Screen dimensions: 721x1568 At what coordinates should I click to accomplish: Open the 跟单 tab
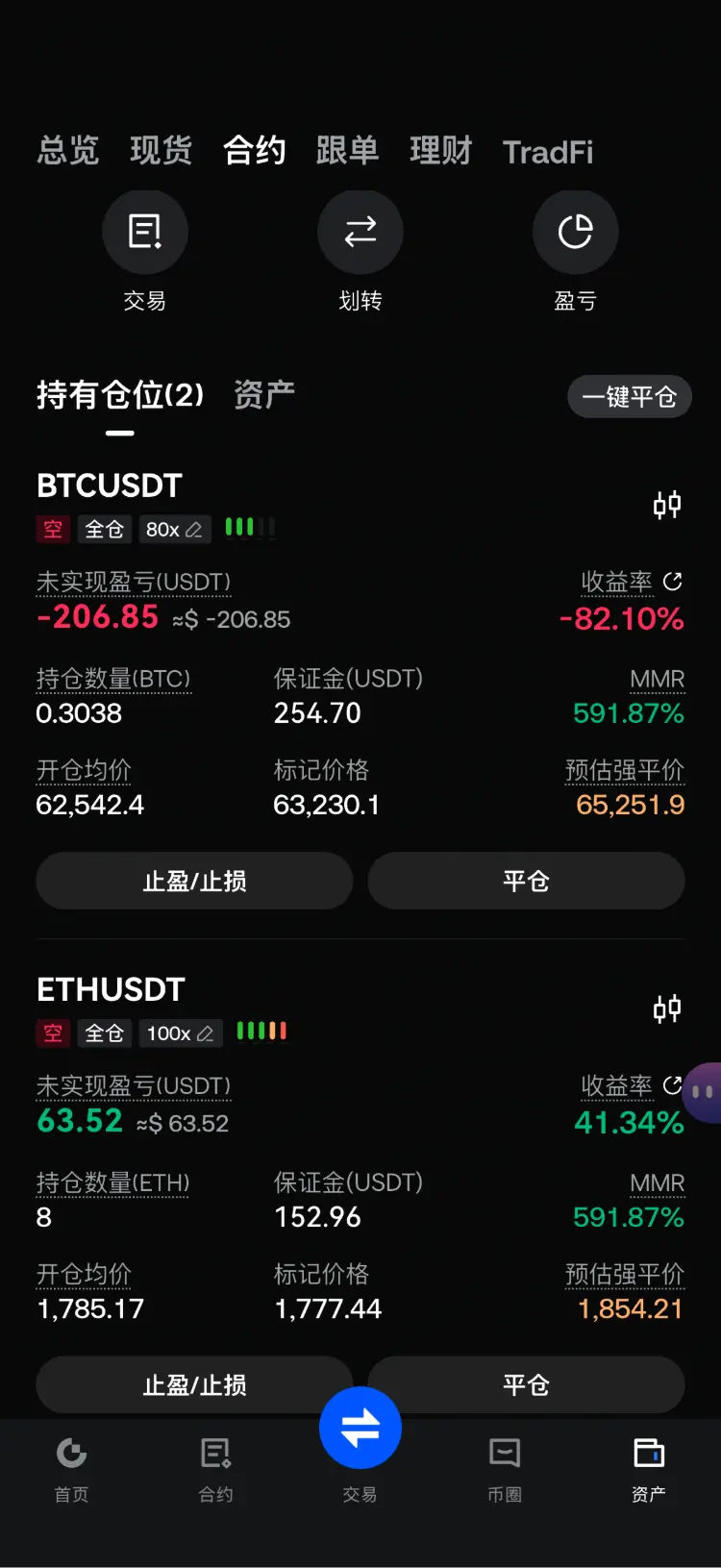347,151
